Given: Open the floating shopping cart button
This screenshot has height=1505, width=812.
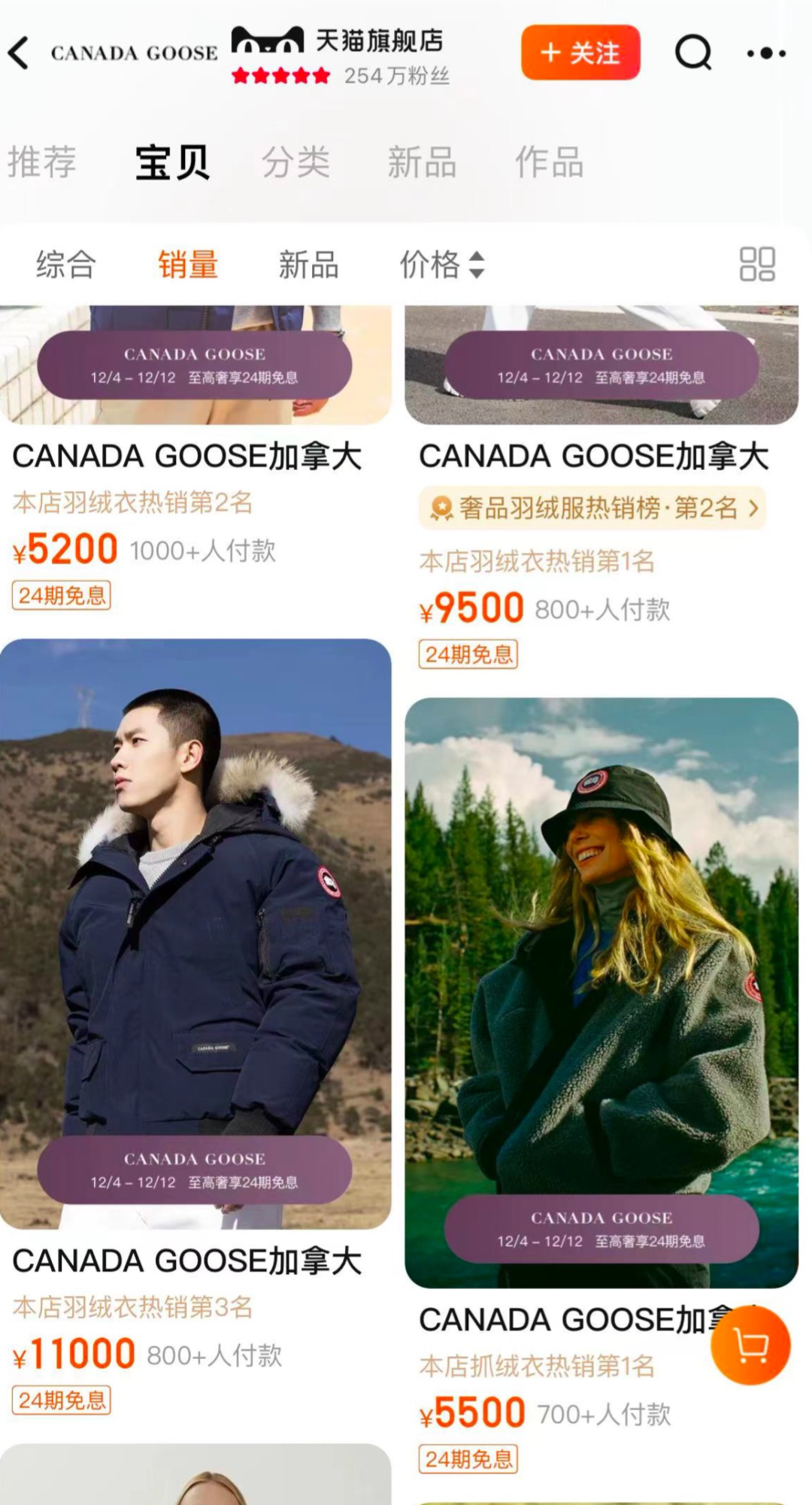Looking at the screenshot, I should 750,1346.
